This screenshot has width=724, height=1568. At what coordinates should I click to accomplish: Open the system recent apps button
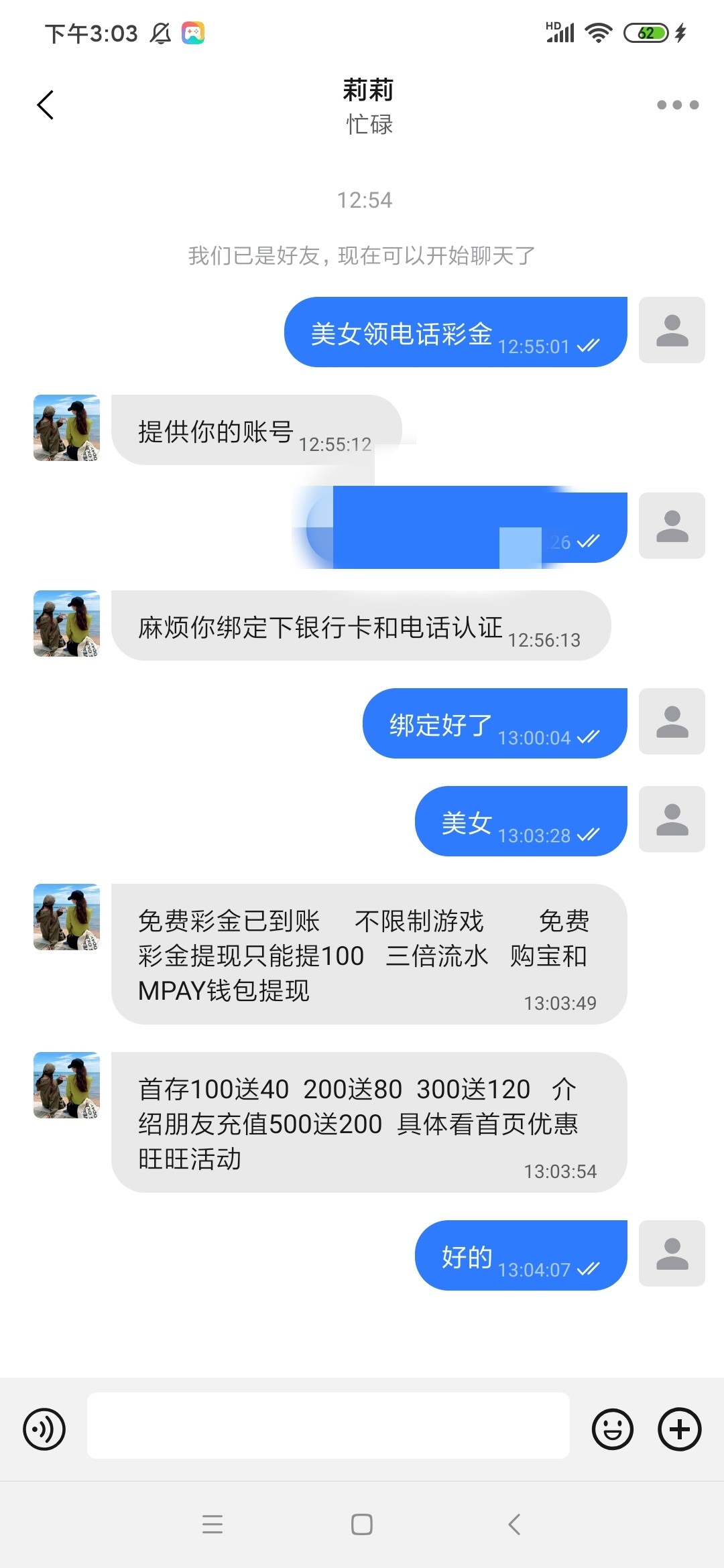click(213, 1524)
